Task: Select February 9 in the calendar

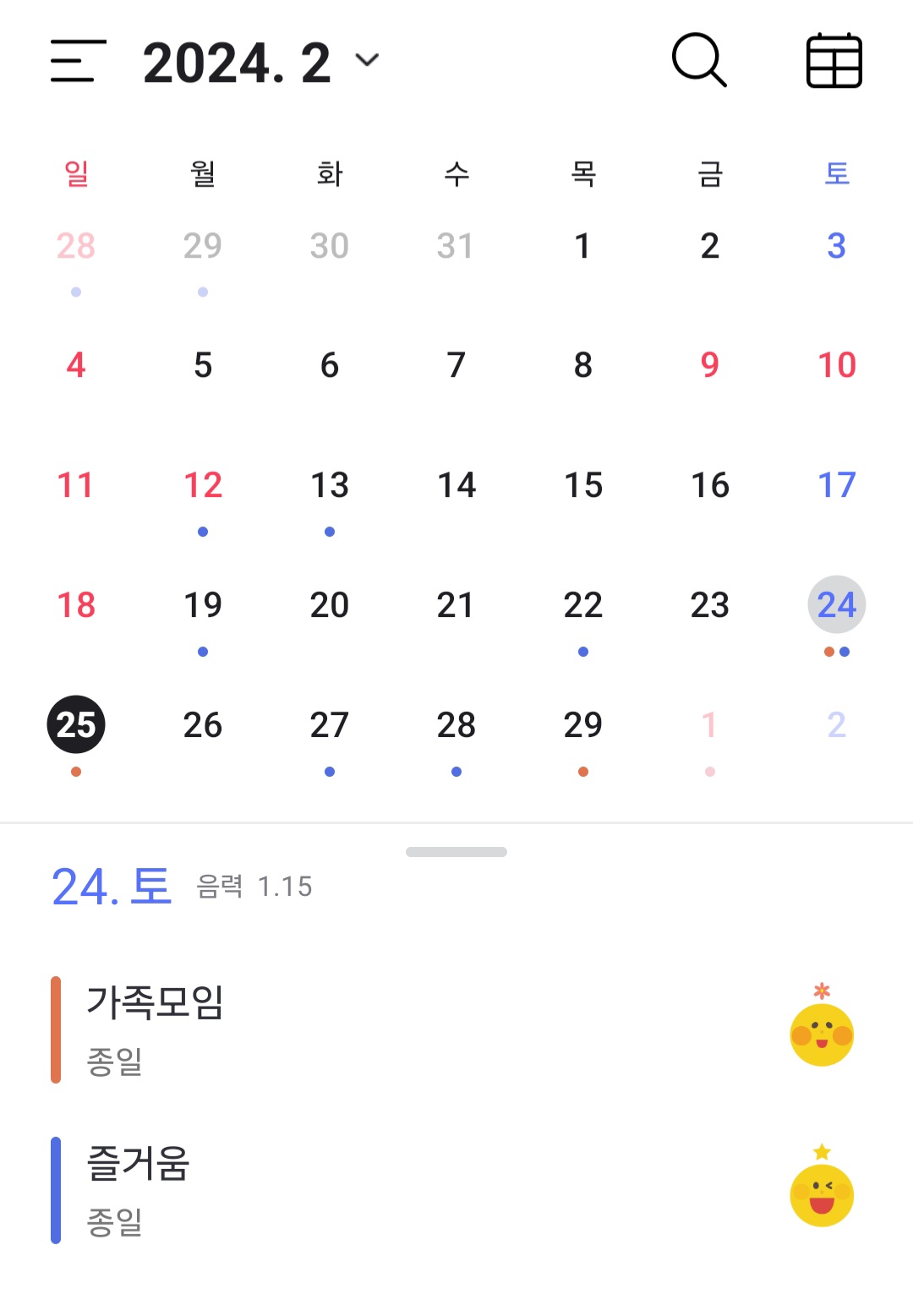Action: click(x=710, y=365)
